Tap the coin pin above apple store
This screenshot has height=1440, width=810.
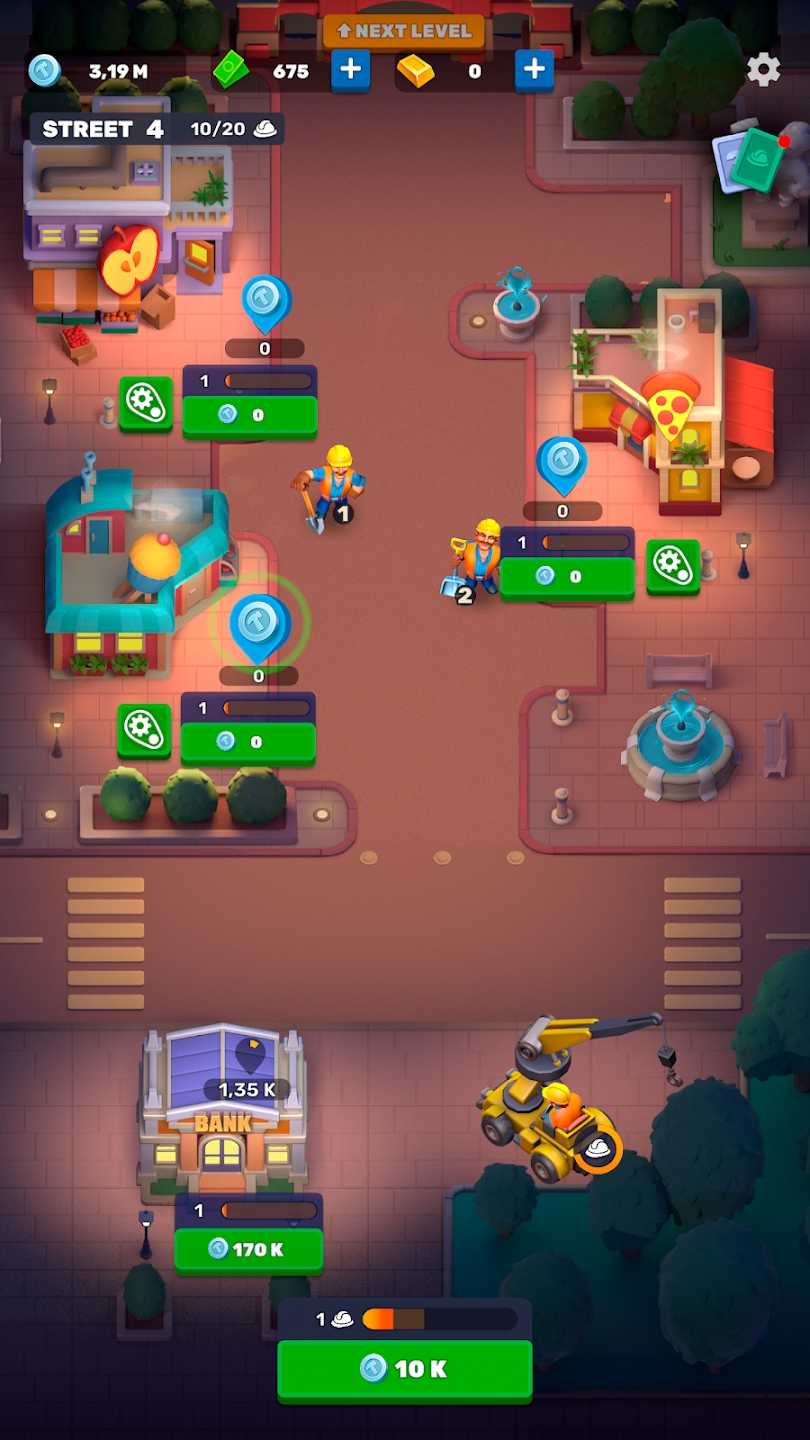(x=265, y=302)
